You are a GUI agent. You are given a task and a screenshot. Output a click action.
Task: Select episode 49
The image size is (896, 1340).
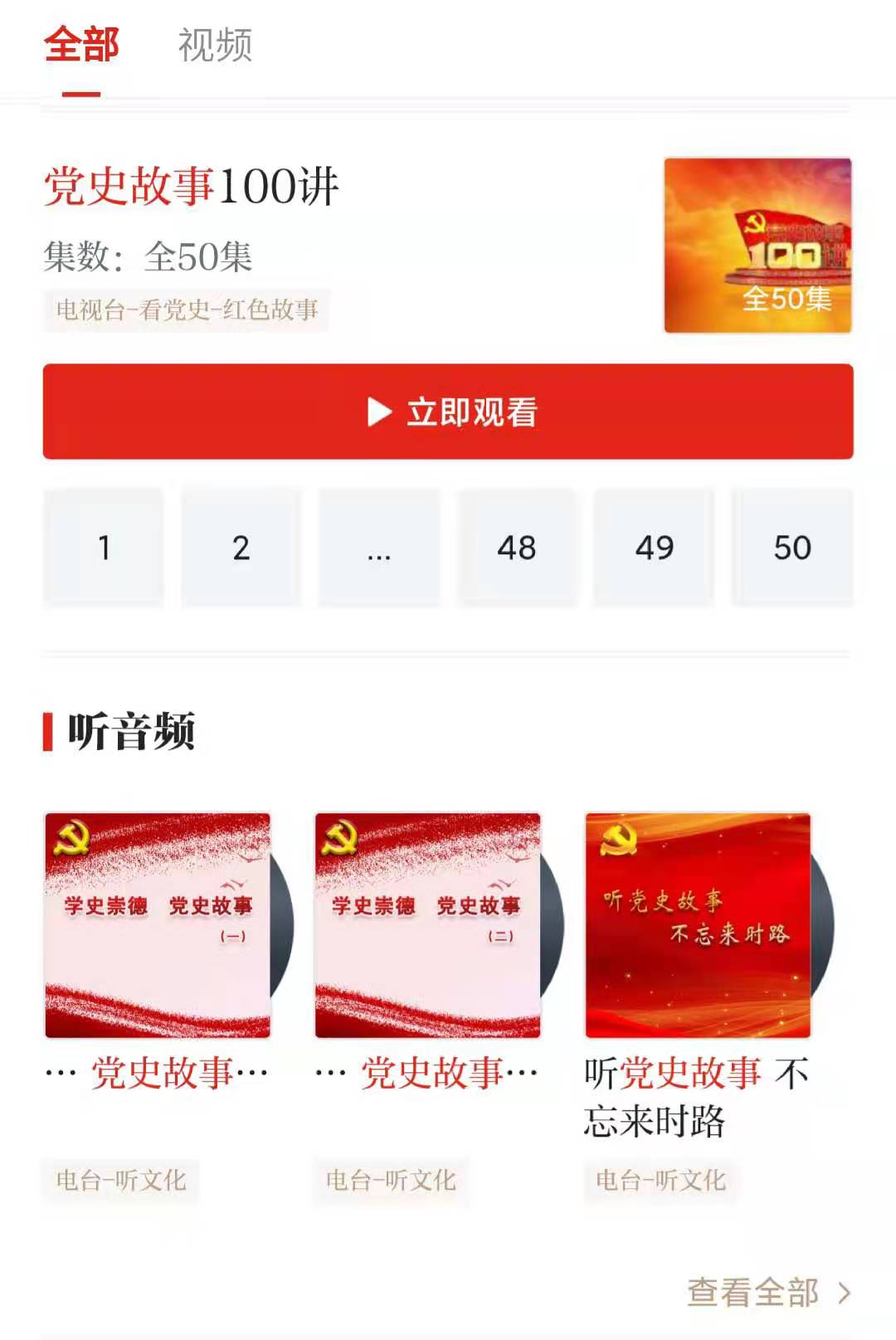pyautogui.click(x=654, y=548)
